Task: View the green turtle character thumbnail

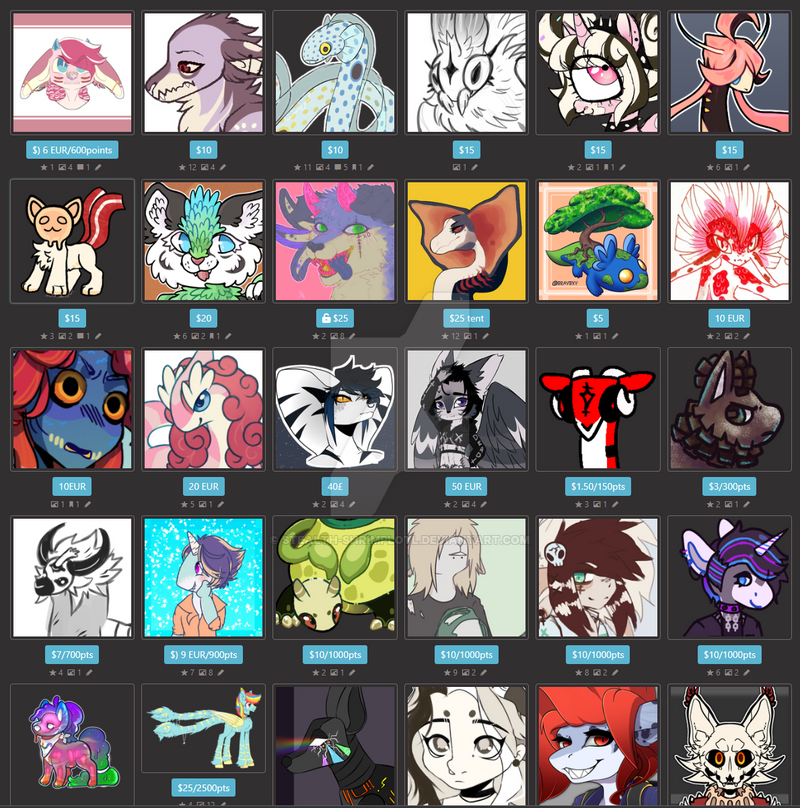Action: [335, 577]
